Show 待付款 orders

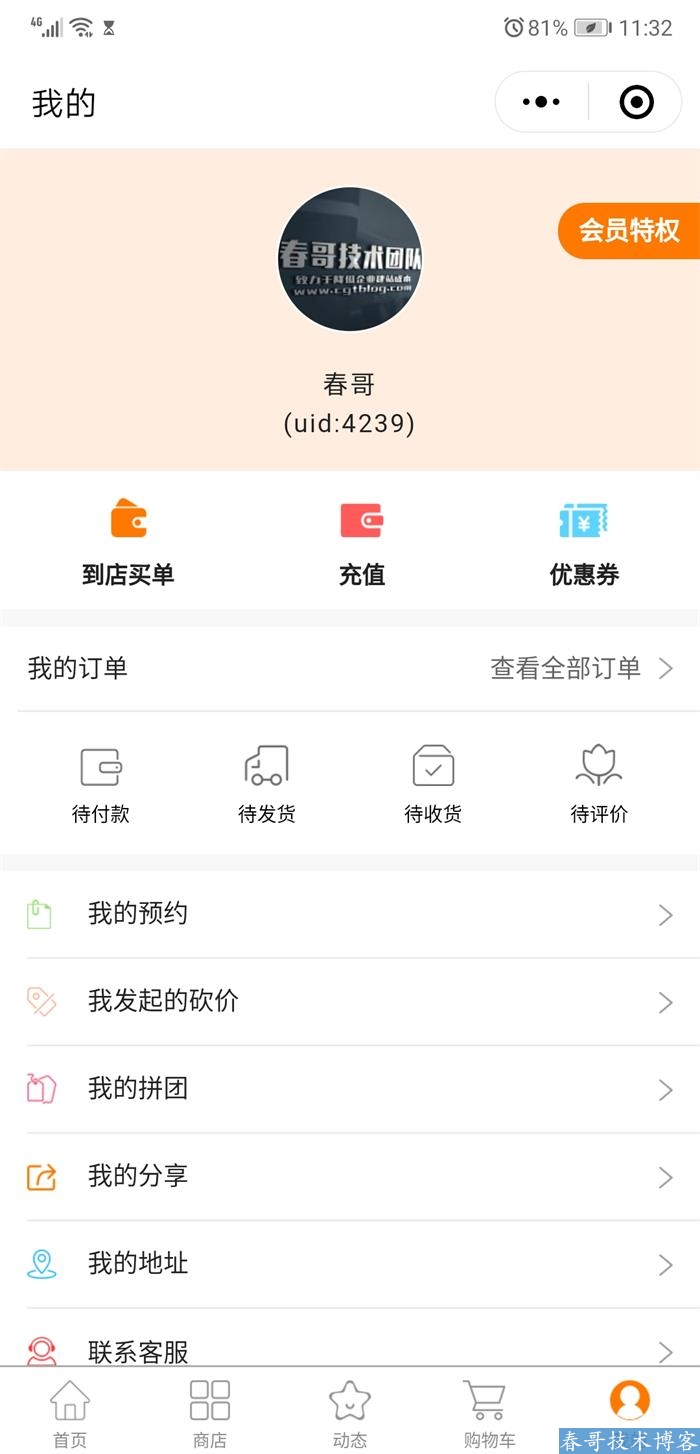click(x=101, y=784)
